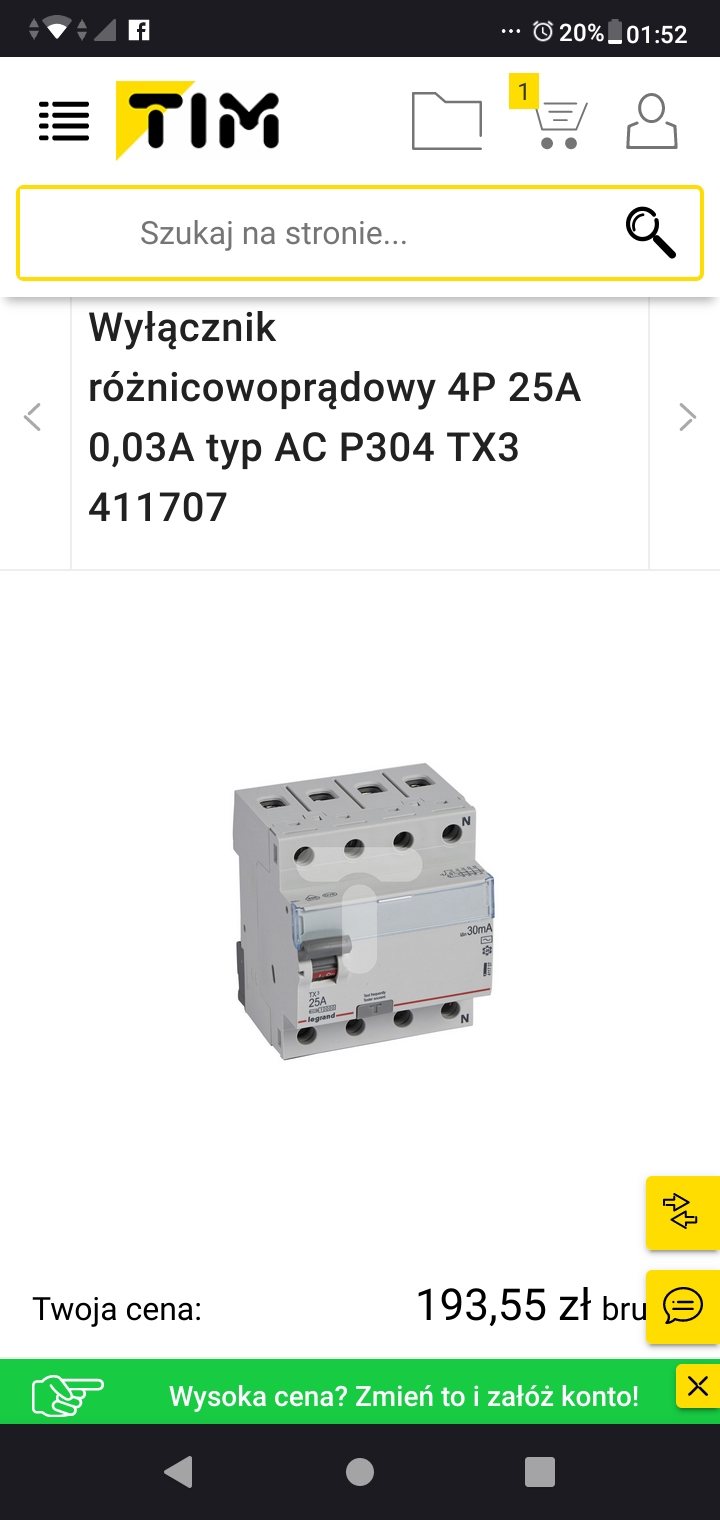Go to previous product with left arrow
The image size is (720, 1520).
[33, 417]
